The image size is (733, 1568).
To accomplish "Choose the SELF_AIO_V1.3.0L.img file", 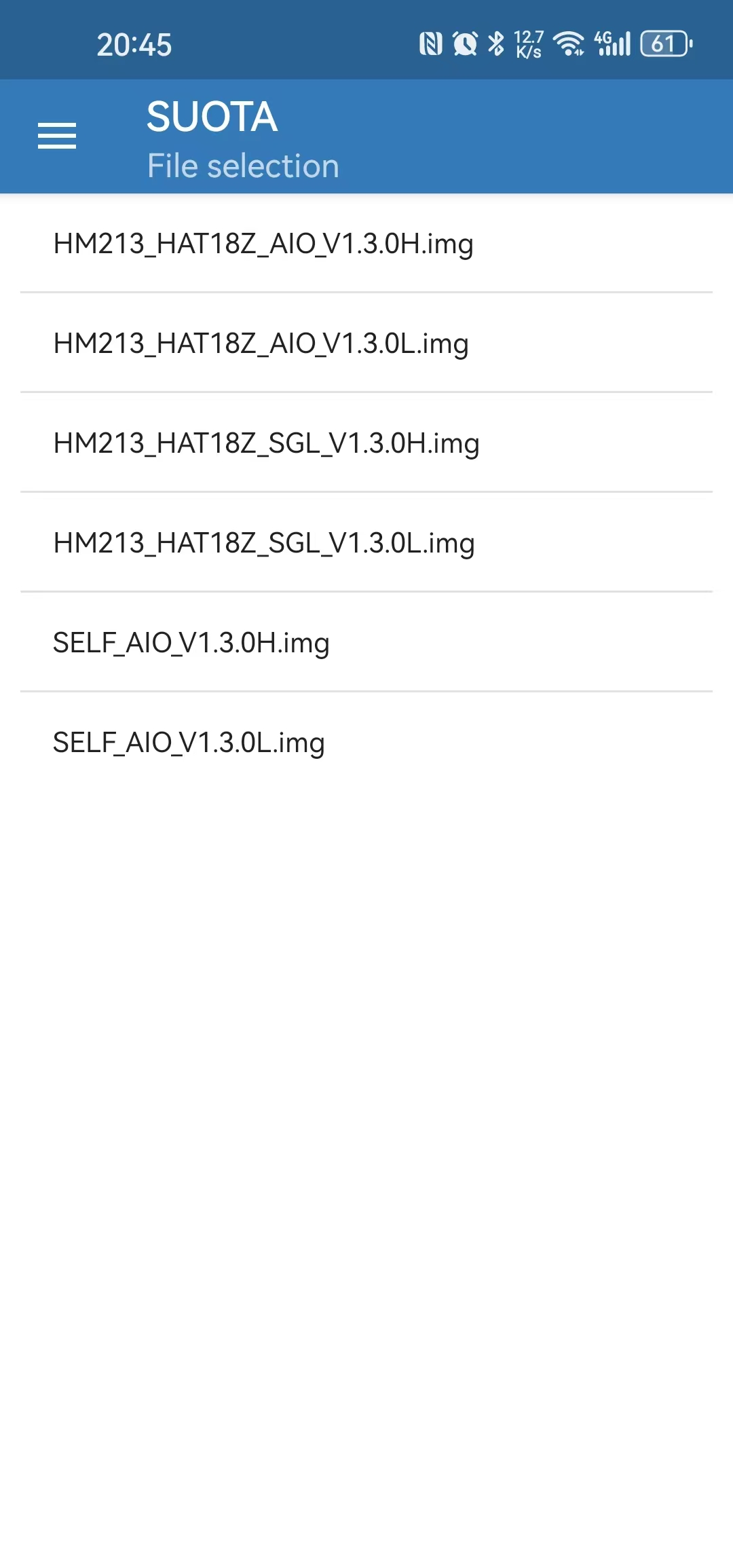I will [366, 742].
